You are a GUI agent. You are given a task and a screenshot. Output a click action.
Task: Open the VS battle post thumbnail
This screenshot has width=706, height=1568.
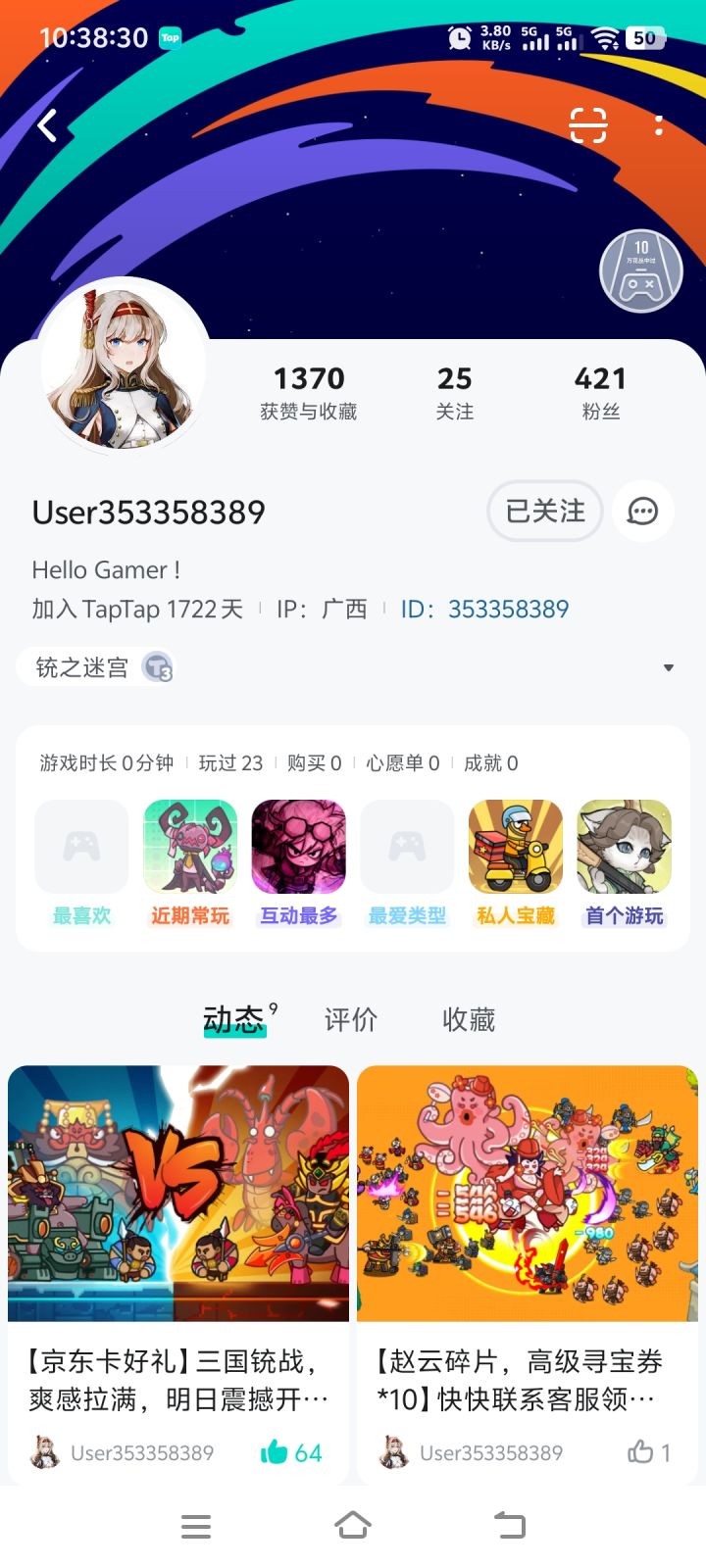click(178, 1193)
